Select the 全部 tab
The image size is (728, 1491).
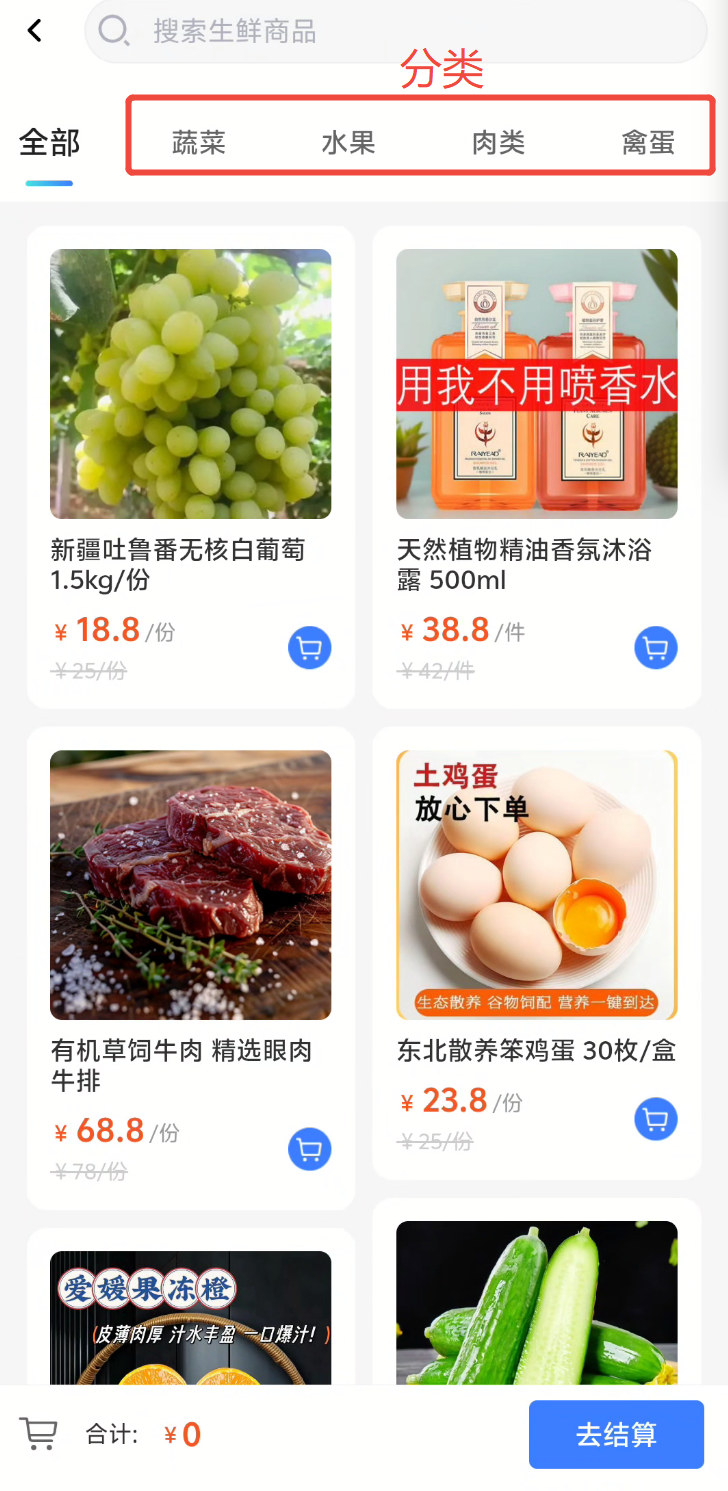49,143
